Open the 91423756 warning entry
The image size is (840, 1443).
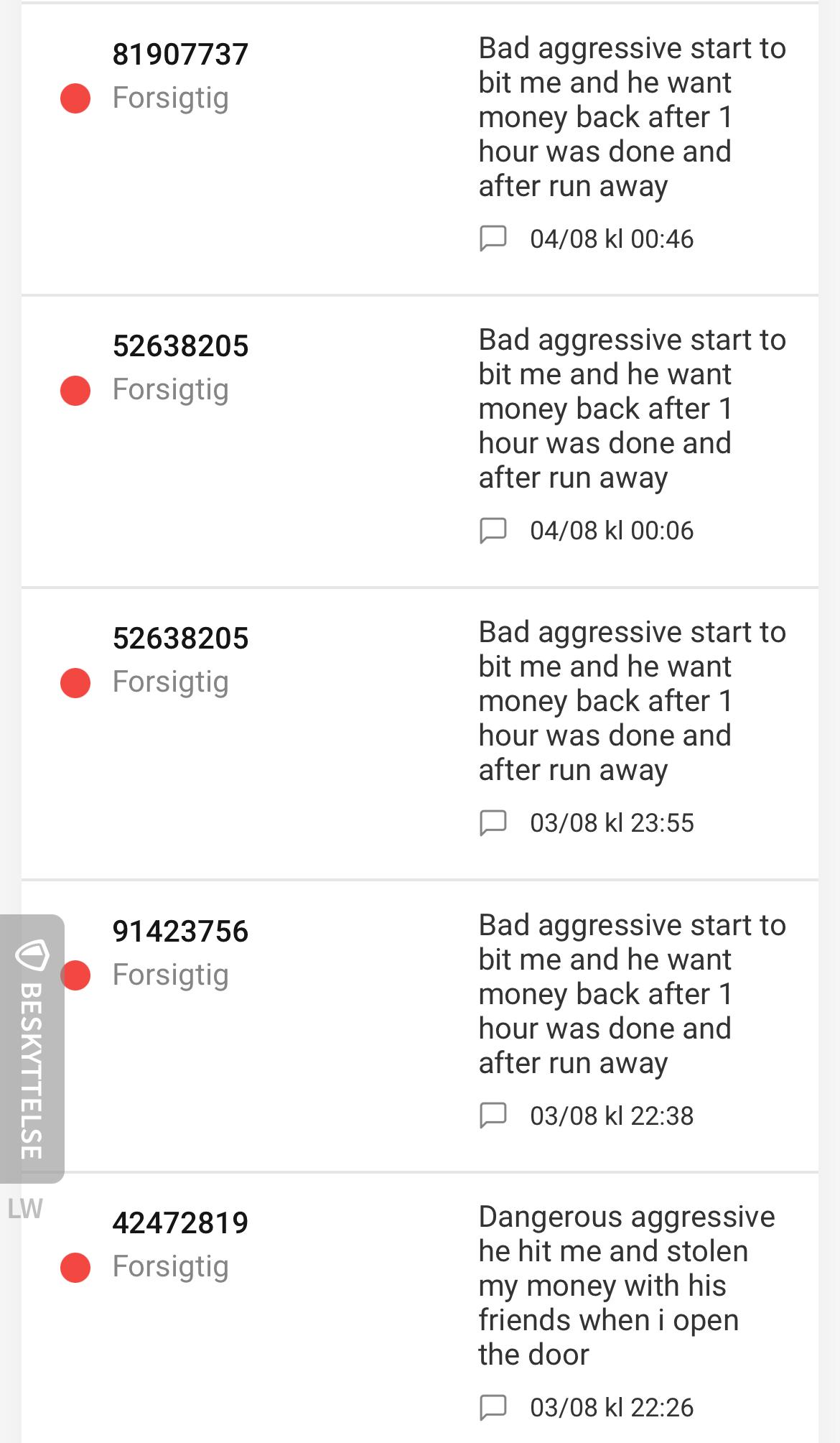click(x=420, y=1026)
